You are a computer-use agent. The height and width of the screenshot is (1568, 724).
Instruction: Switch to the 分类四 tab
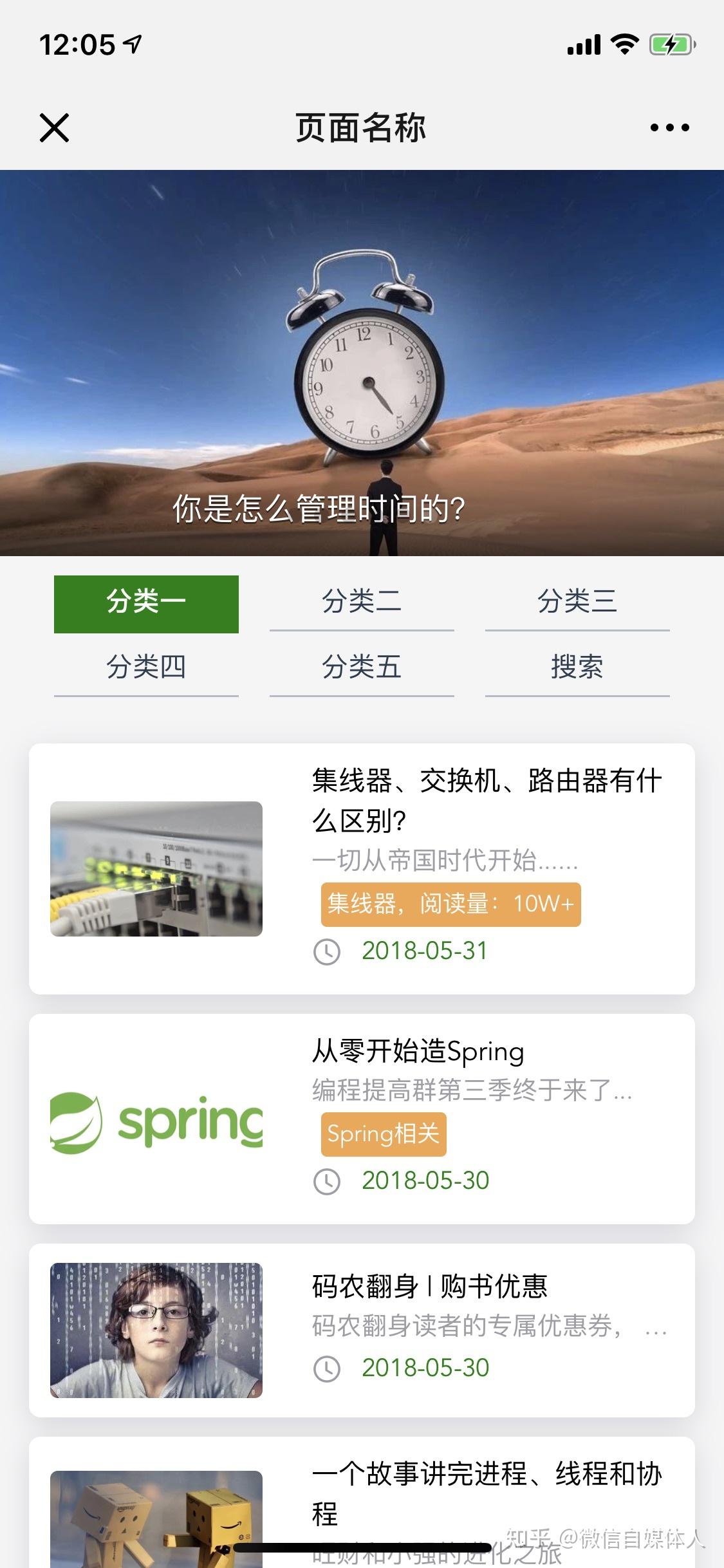[x=146, y=667]
